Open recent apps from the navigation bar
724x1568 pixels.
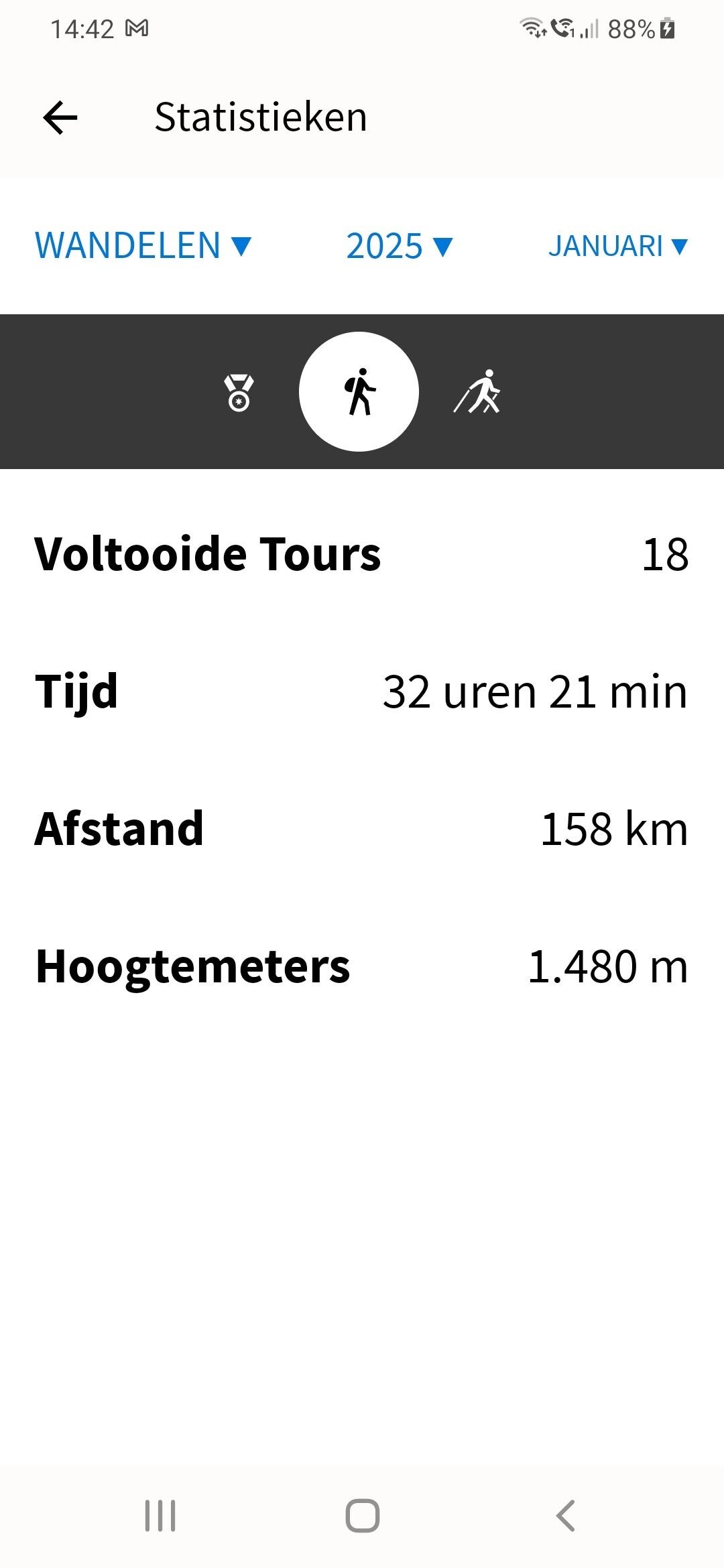point(160,1516)
